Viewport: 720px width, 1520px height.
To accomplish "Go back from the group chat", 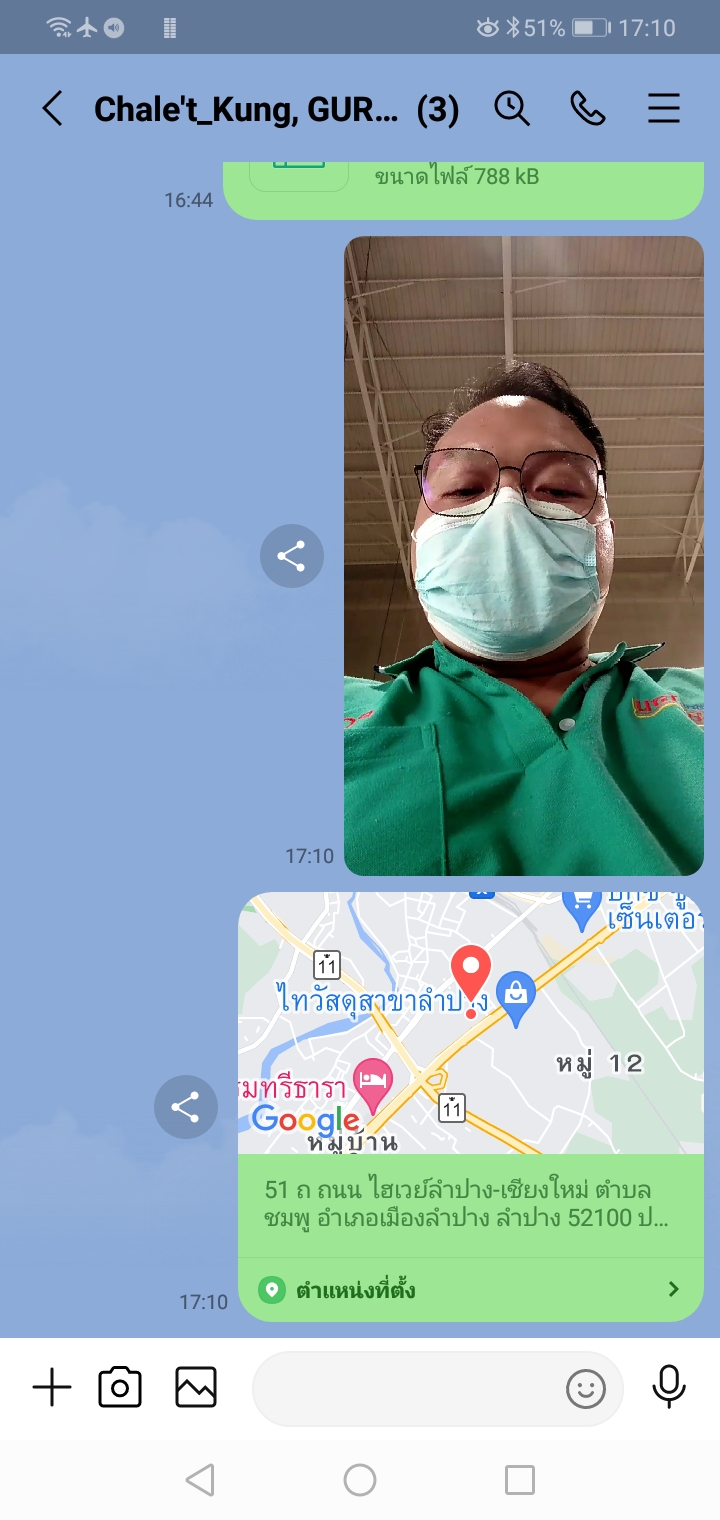I will tap(52, 108).
